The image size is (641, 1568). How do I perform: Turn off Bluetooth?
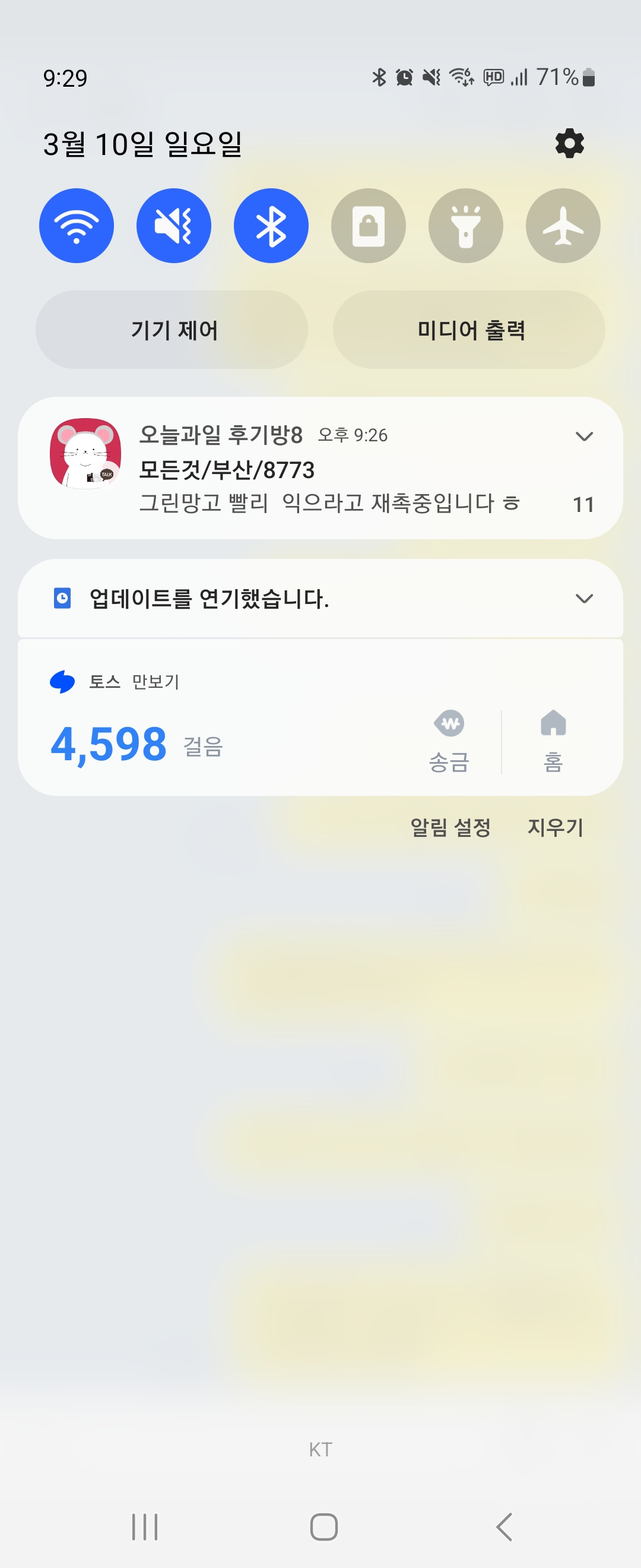tap(271, 226)
